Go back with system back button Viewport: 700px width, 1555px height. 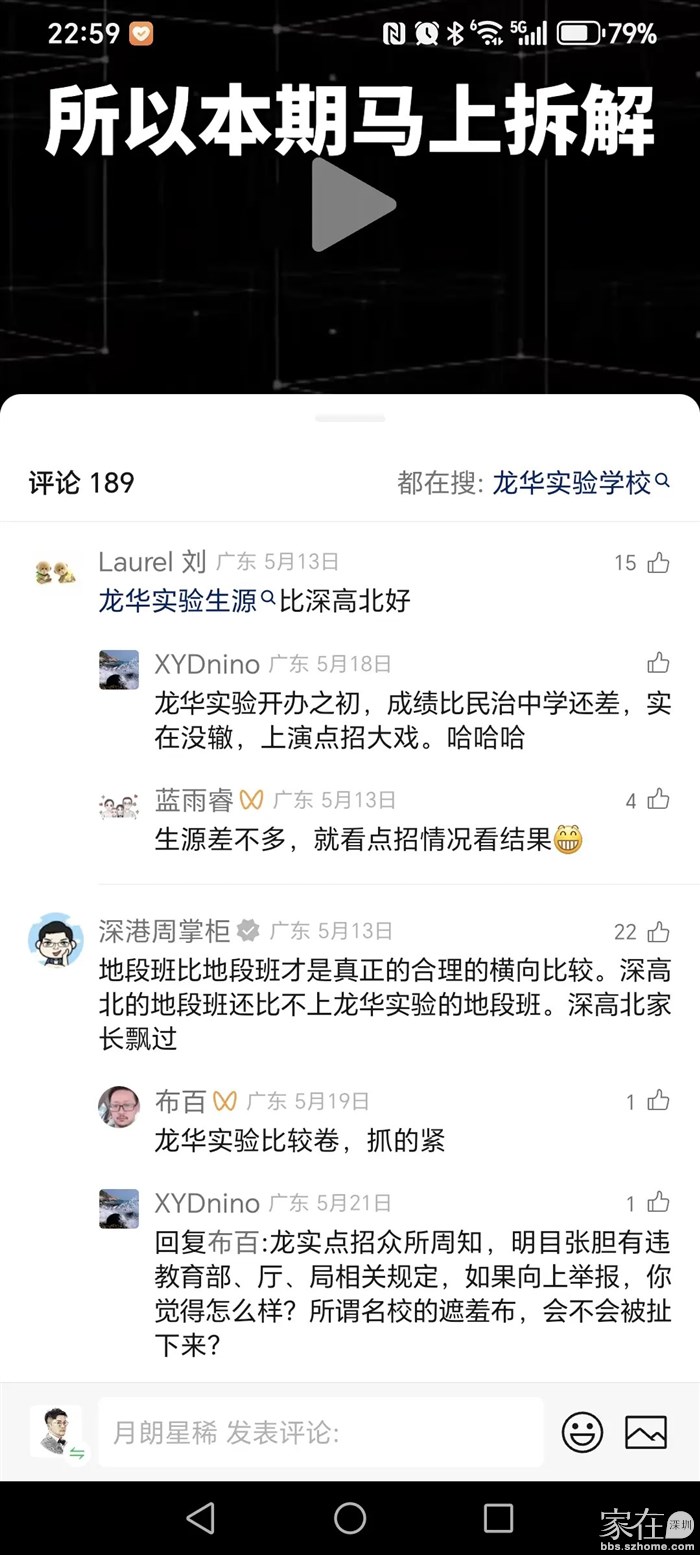pos(201,1518)
